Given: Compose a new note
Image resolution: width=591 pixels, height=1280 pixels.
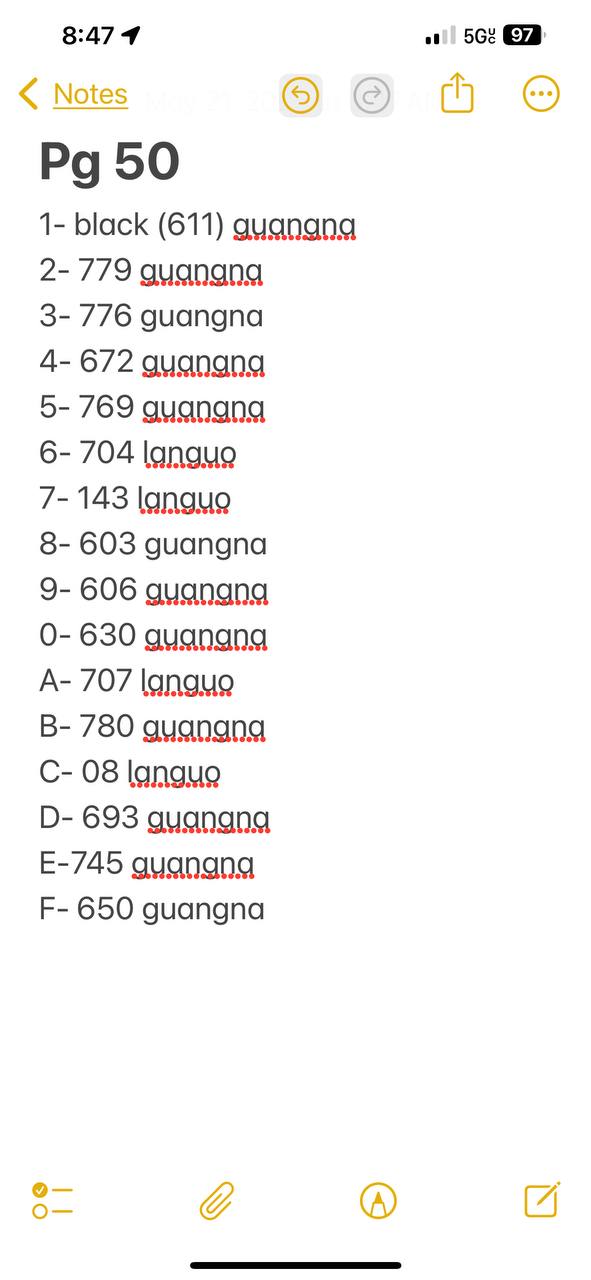Looking at the screenshot, I should (x=541, y=1199).
